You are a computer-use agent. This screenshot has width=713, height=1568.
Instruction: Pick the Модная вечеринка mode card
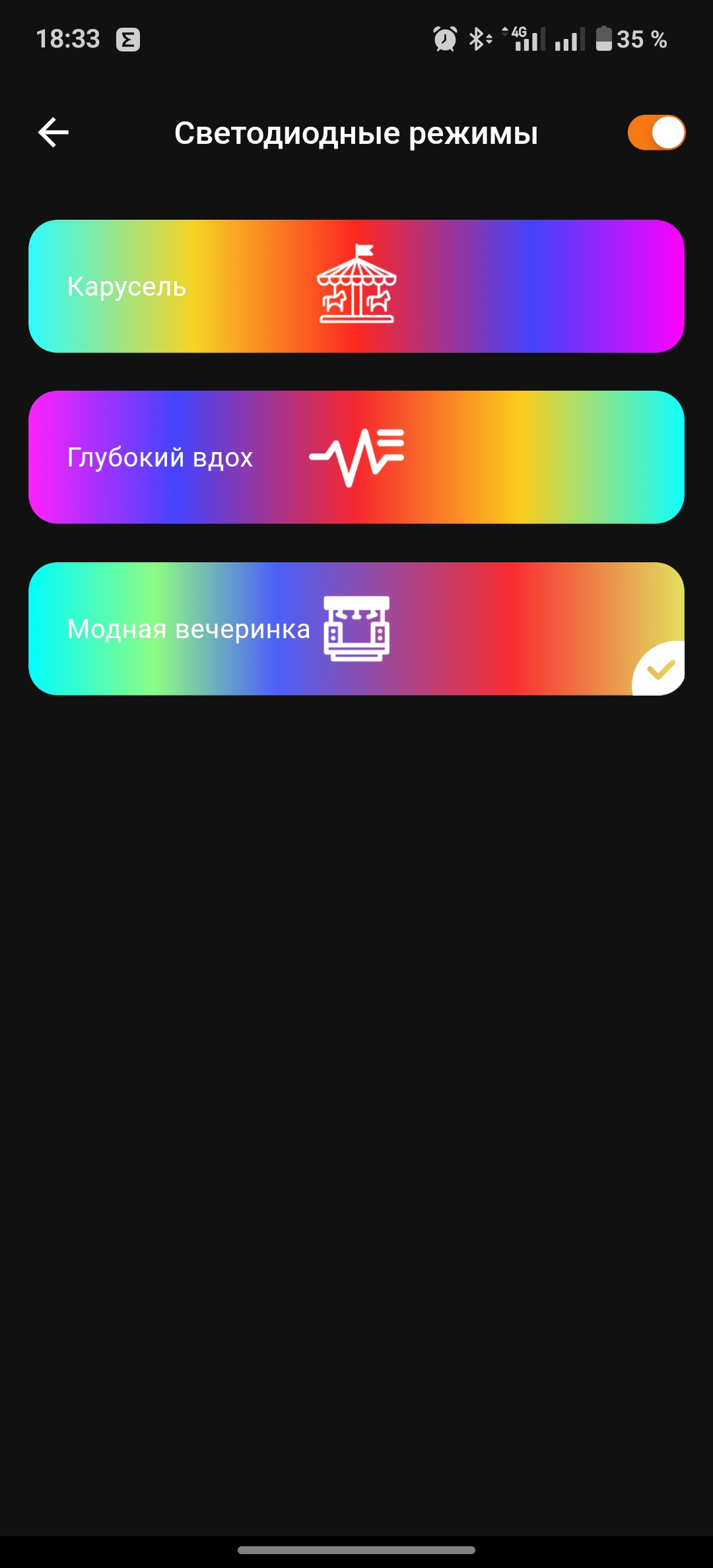356,629
